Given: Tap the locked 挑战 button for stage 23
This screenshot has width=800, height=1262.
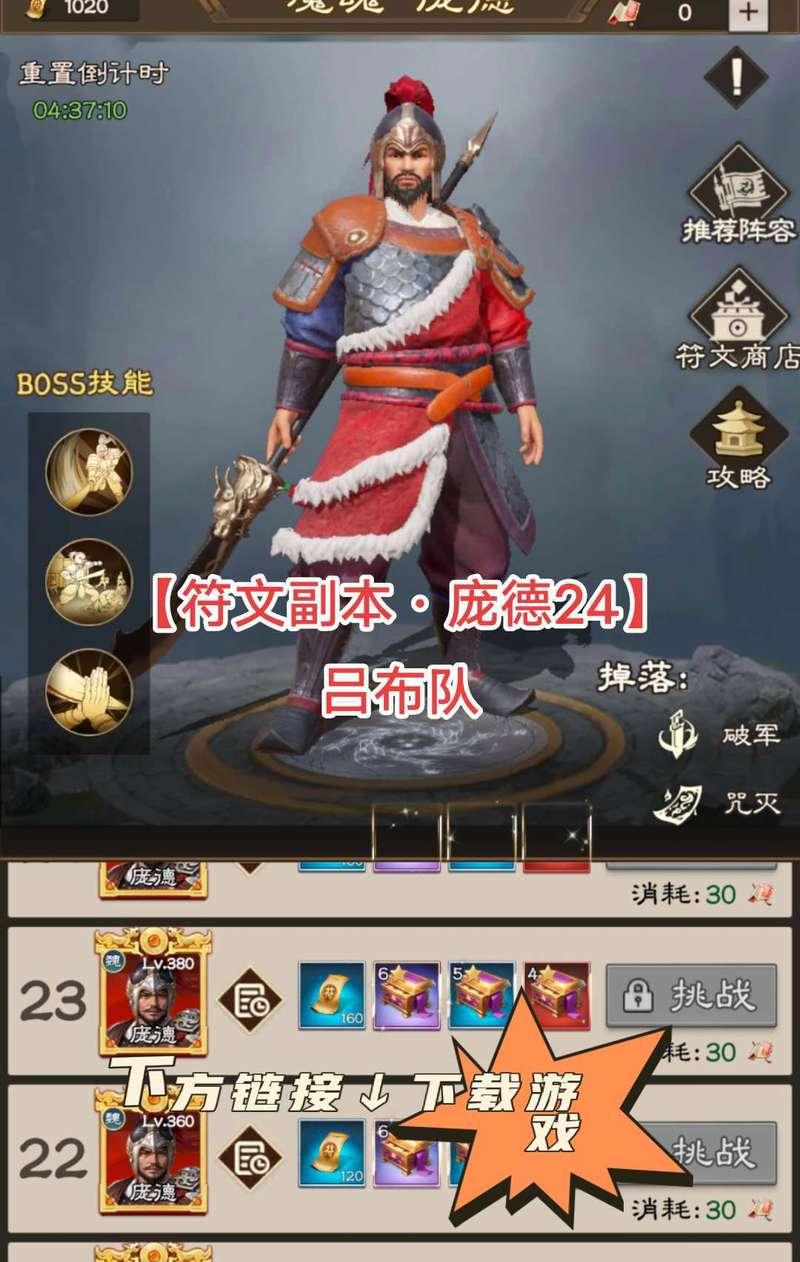Looking at the screenshot, I should coord(692,995).
